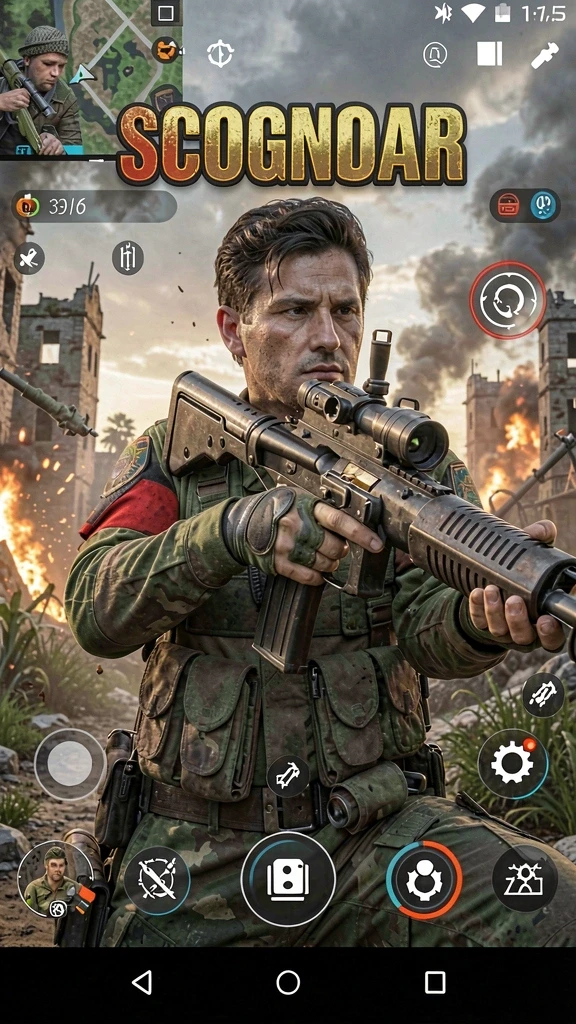Image resolution: width=576 pixels, height=1024 pixels.
Task: Tap the crossed-out target button
Action: [x=157, y=880]
